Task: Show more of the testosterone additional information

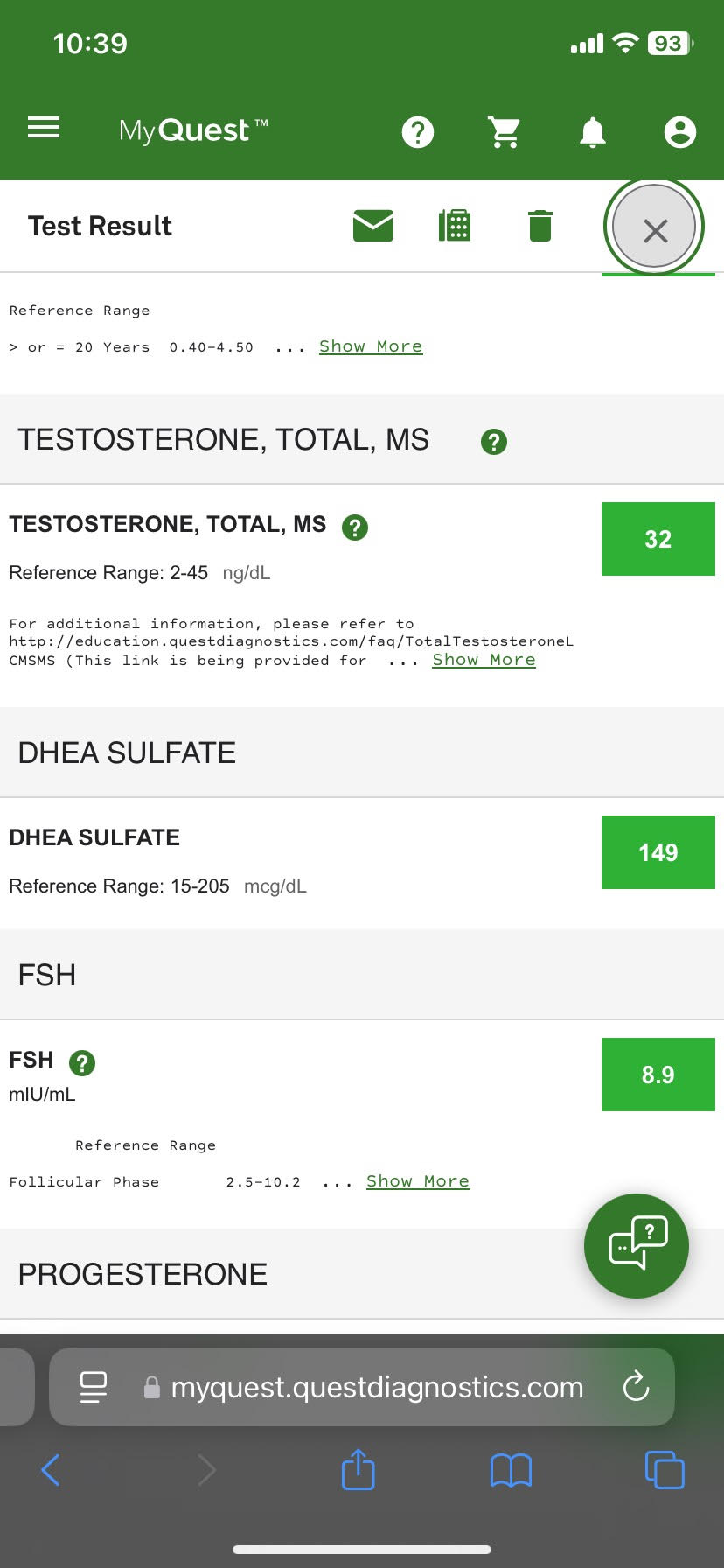Action: point(484,660)
